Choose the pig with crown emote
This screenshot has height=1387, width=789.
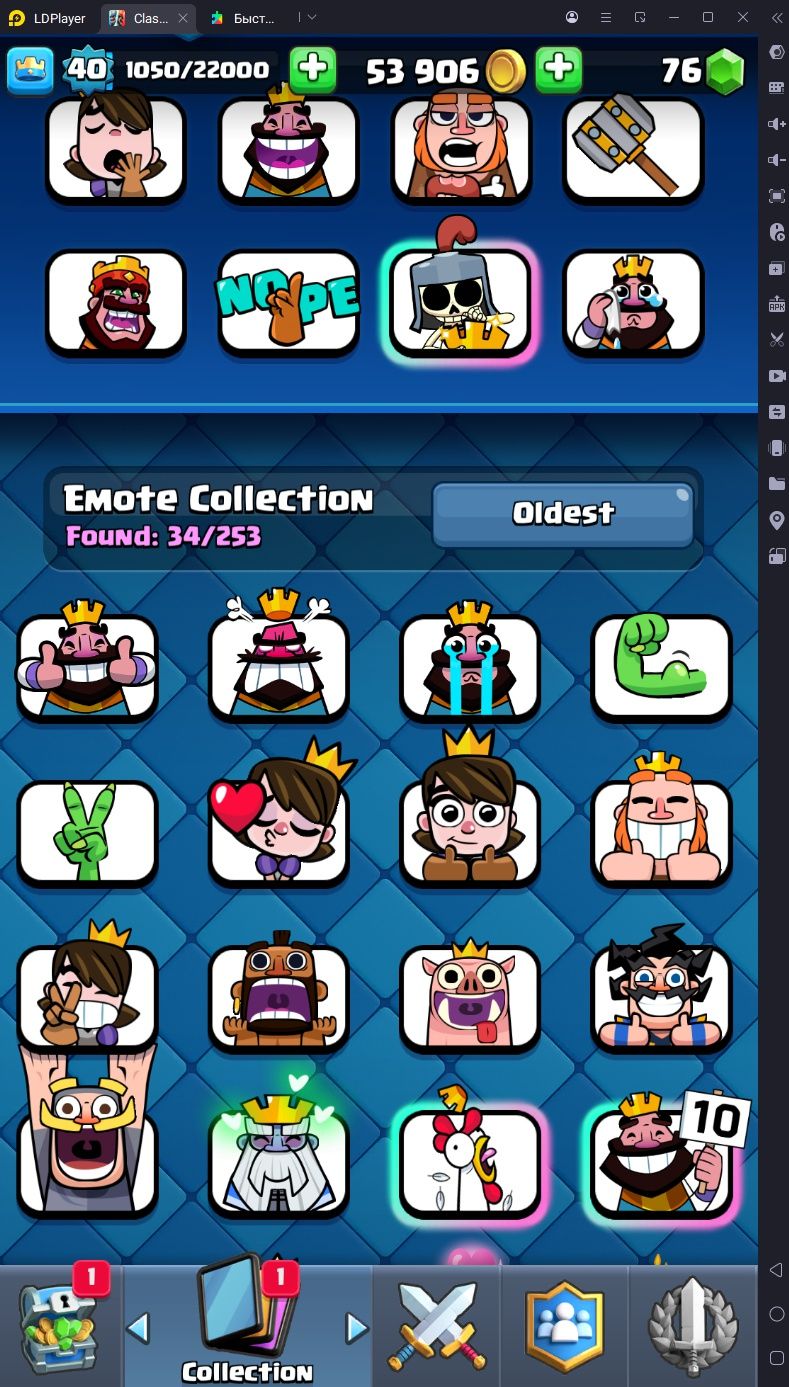coord(470,997)
